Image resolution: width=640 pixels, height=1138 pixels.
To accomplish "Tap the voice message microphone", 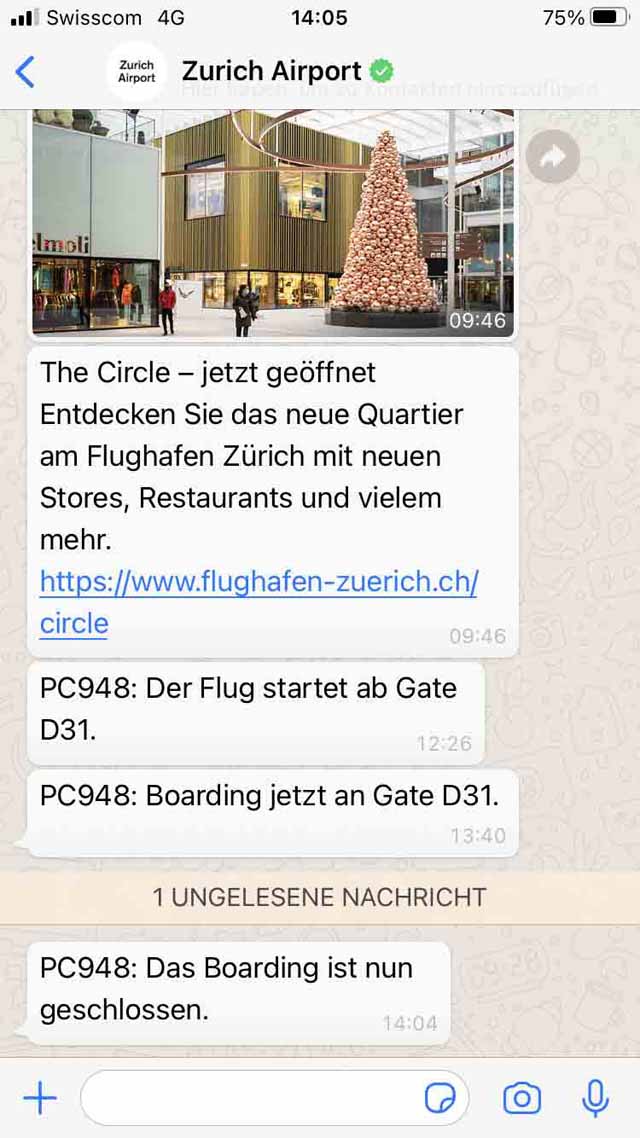I will tap(595, 1099).
